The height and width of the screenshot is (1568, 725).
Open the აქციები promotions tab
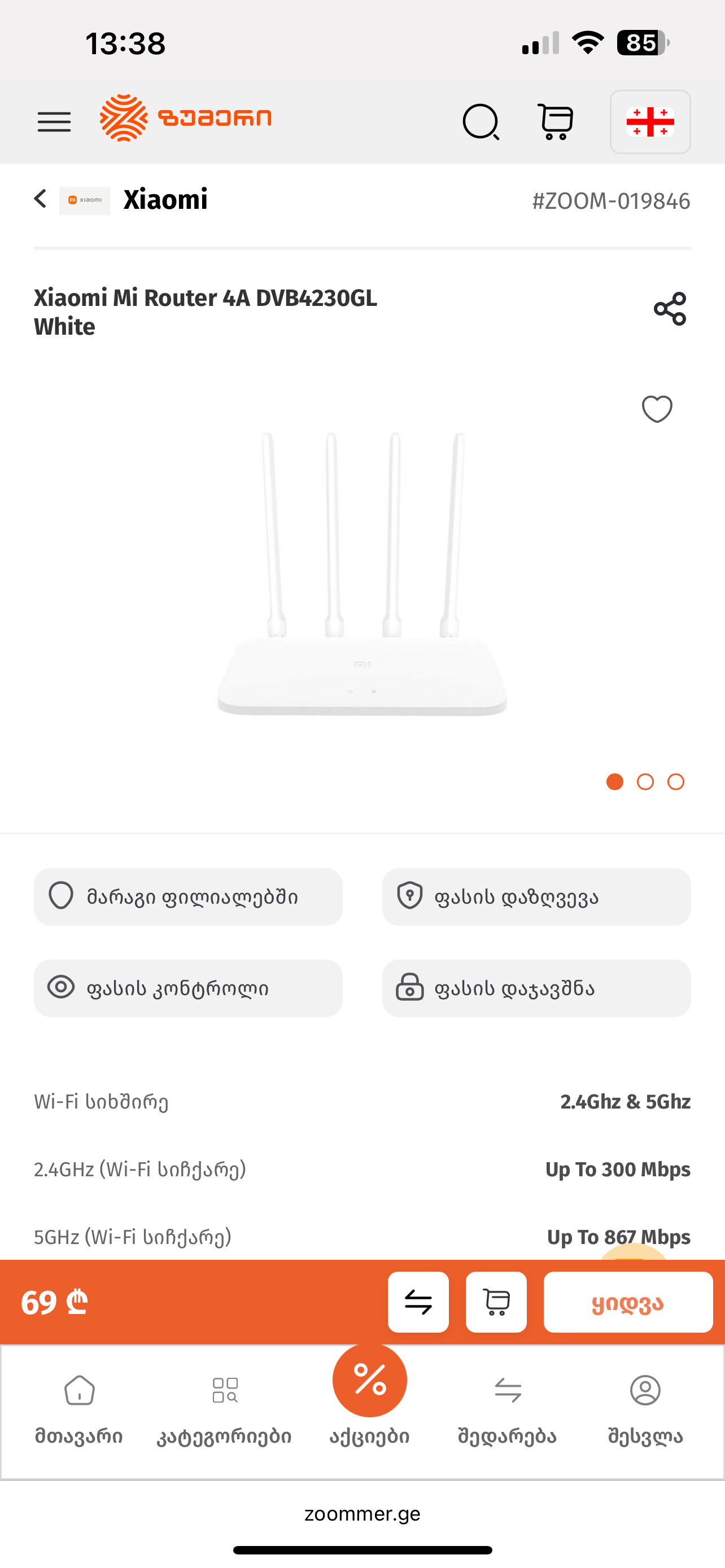[x=369, y=1394]
